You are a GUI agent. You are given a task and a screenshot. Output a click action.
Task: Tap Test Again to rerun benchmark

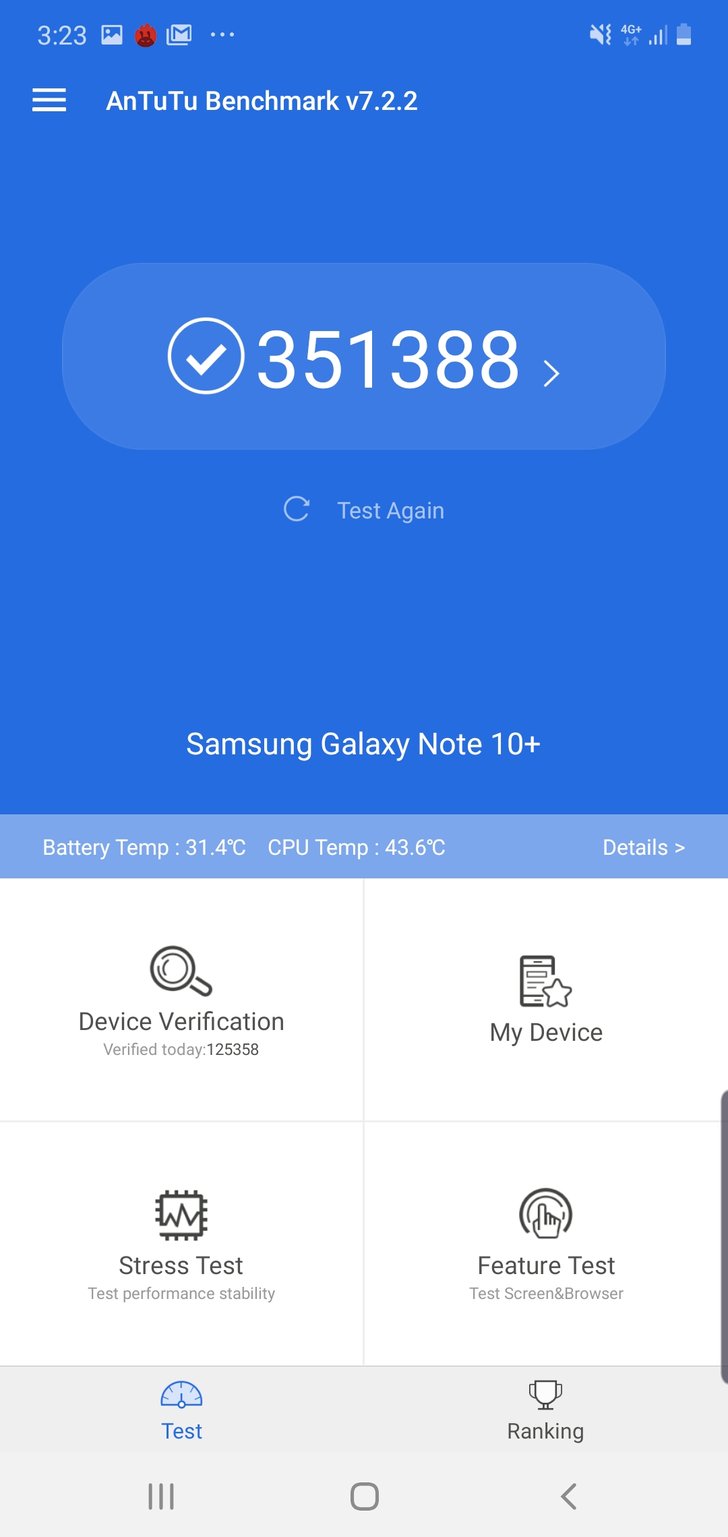click(x=364, y=510)
